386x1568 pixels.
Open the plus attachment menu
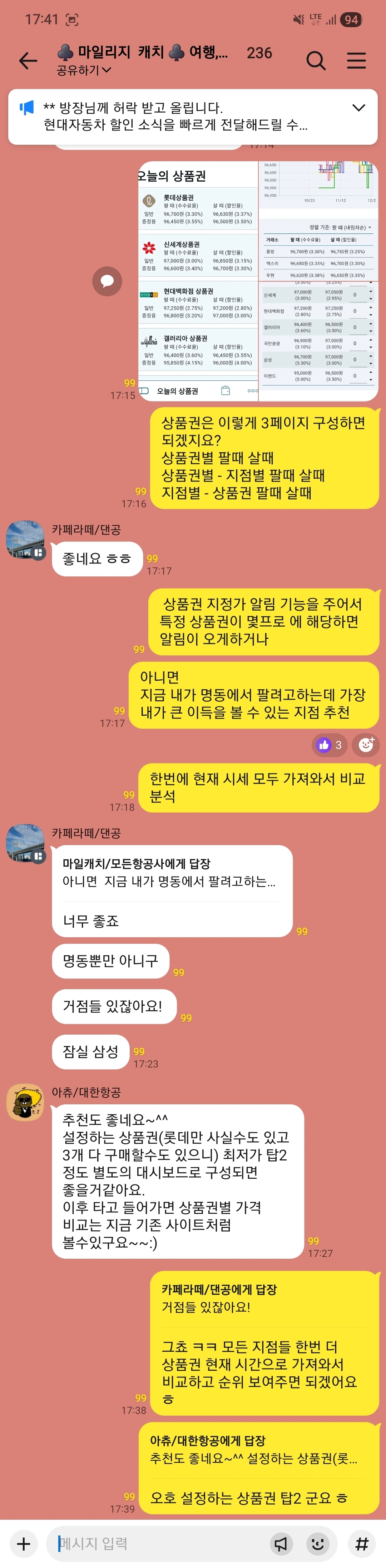pos(24,1544)
